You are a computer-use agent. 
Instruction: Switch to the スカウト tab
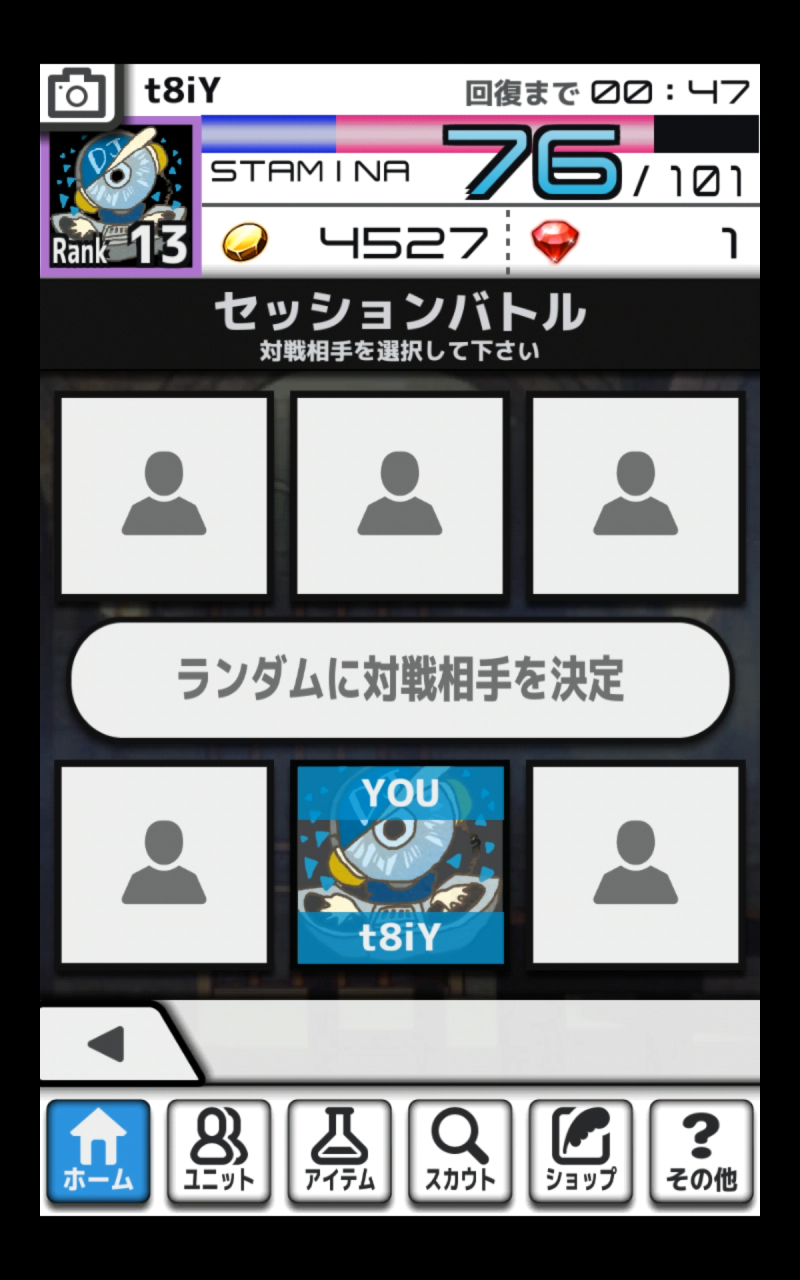pyautogui.click(x=460, y=1152)
